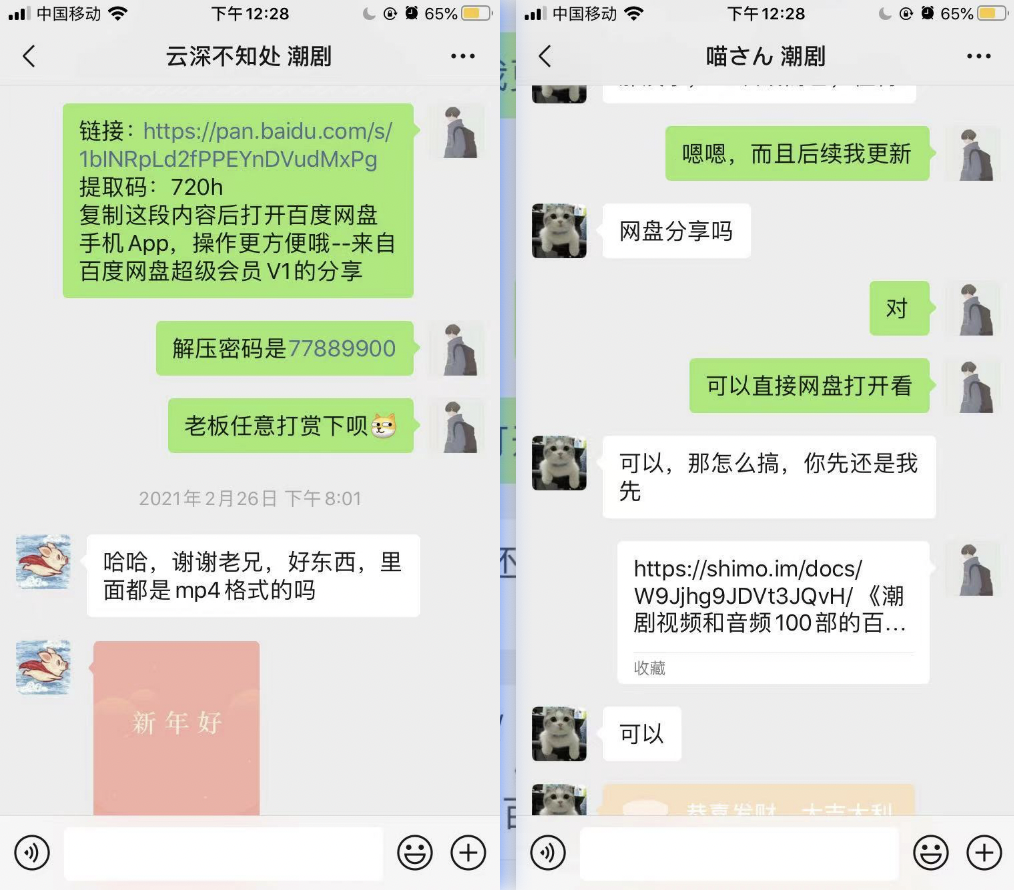Screen dimensions: 1014x890
Task: Open the more options menu in the 喵さん chat
Action: coord(979,56)
